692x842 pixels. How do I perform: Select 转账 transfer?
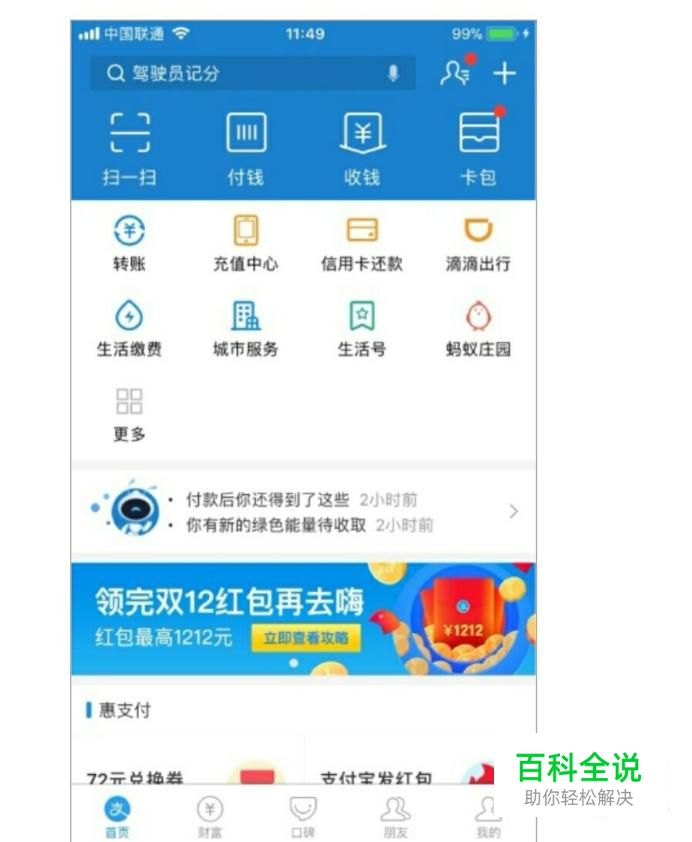pos(129,244)
